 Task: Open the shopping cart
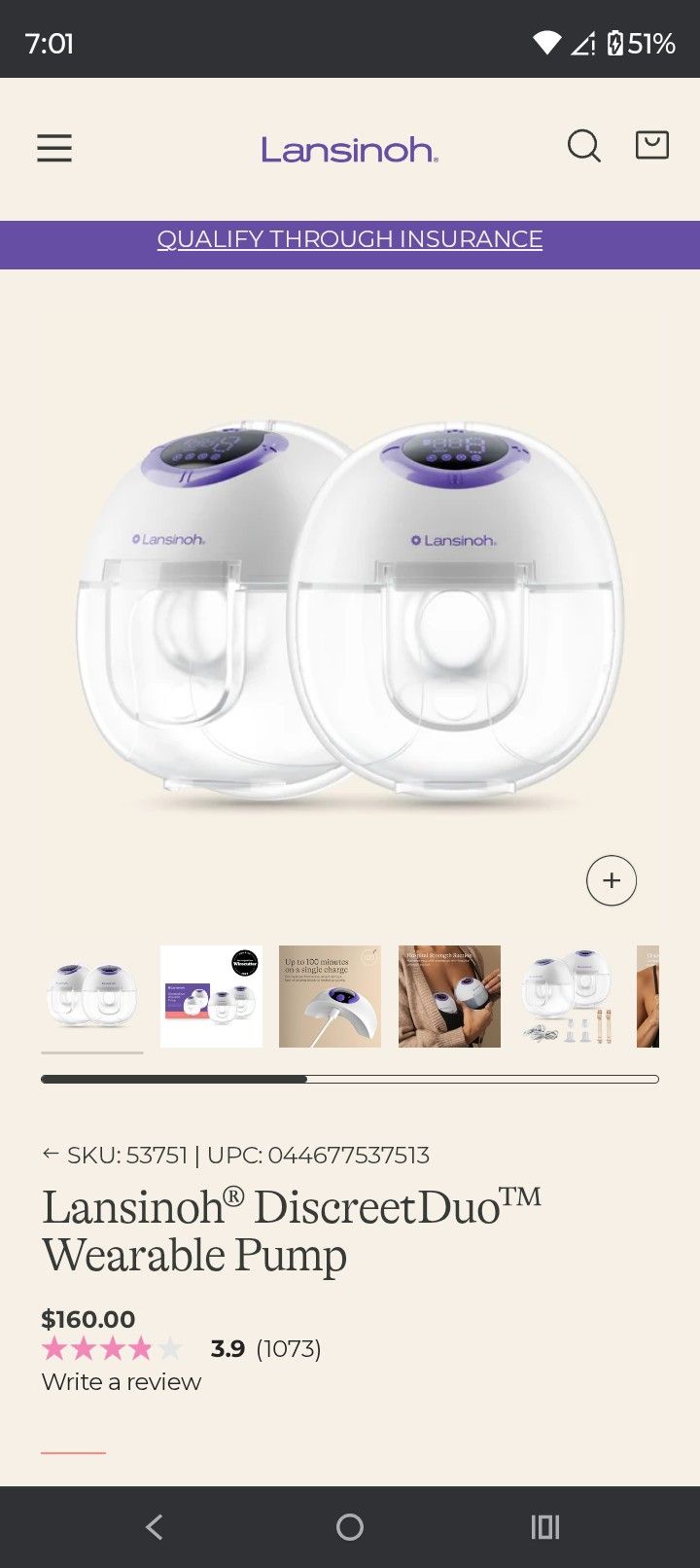point(652,146)
